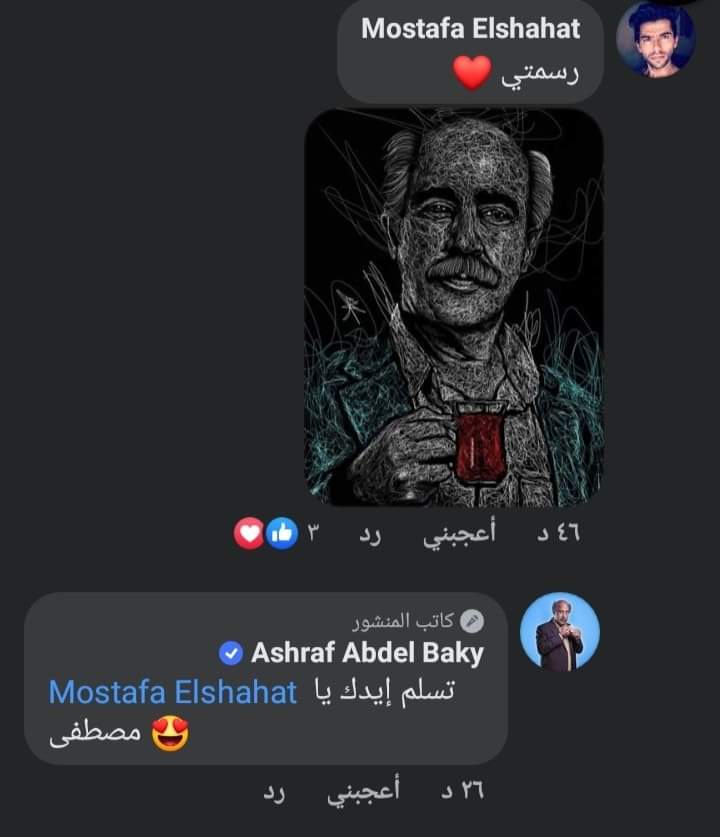Image resolution: width=720 pixels, height=837 pixels.
Task: Open the drawing image in Mostafa's comment
Action: [x=453, y=306]
